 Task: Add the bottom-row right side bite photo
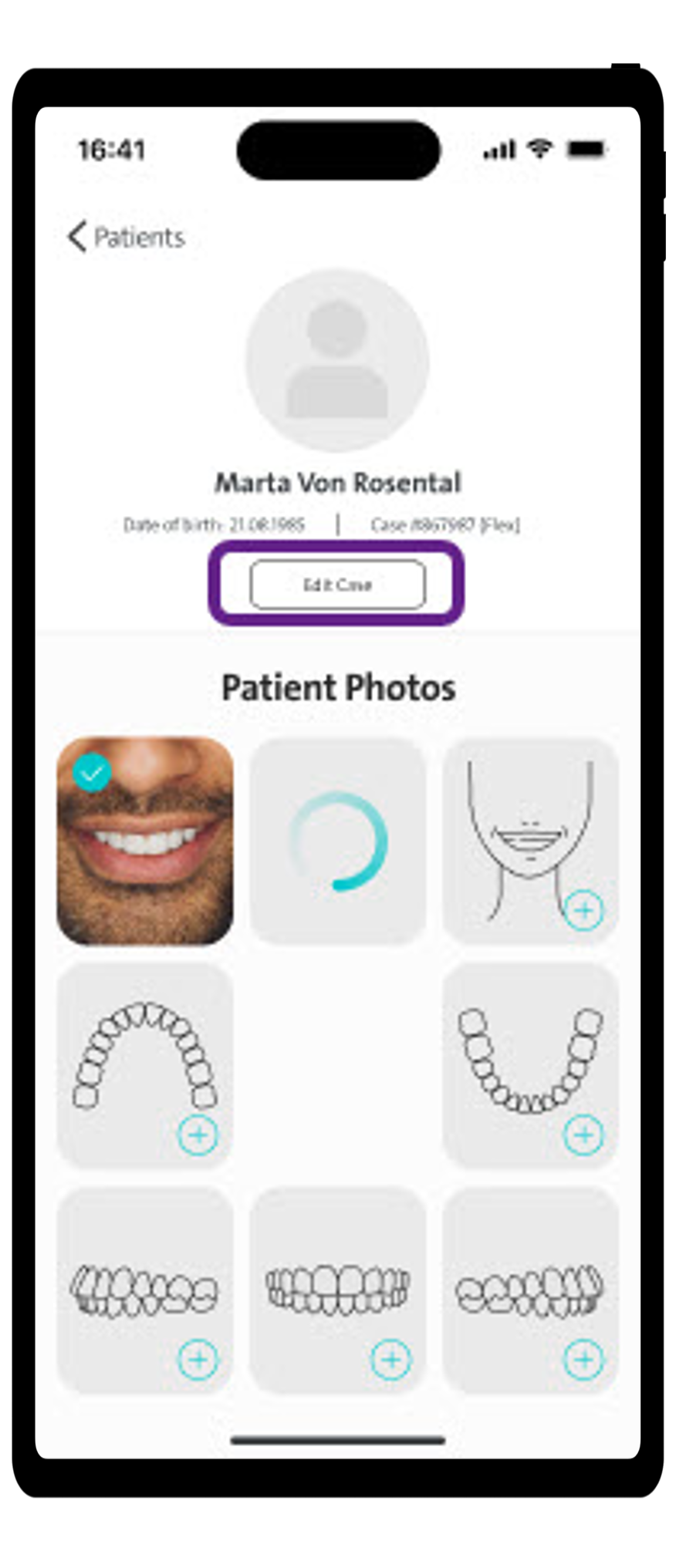[583, 1359]
